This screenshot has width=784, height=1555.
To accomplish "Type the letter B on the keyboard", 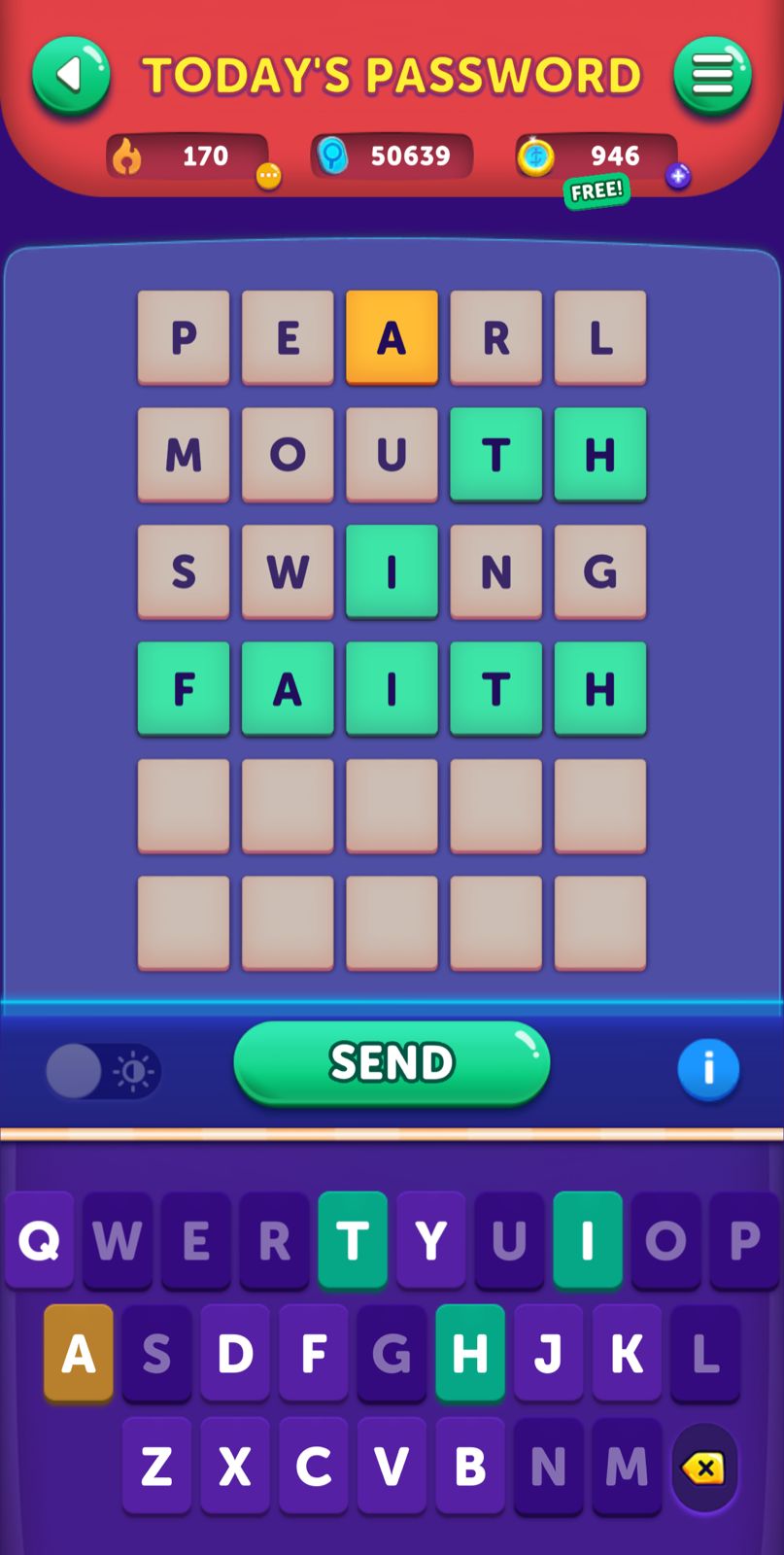I will click(x=470, y=1466).
